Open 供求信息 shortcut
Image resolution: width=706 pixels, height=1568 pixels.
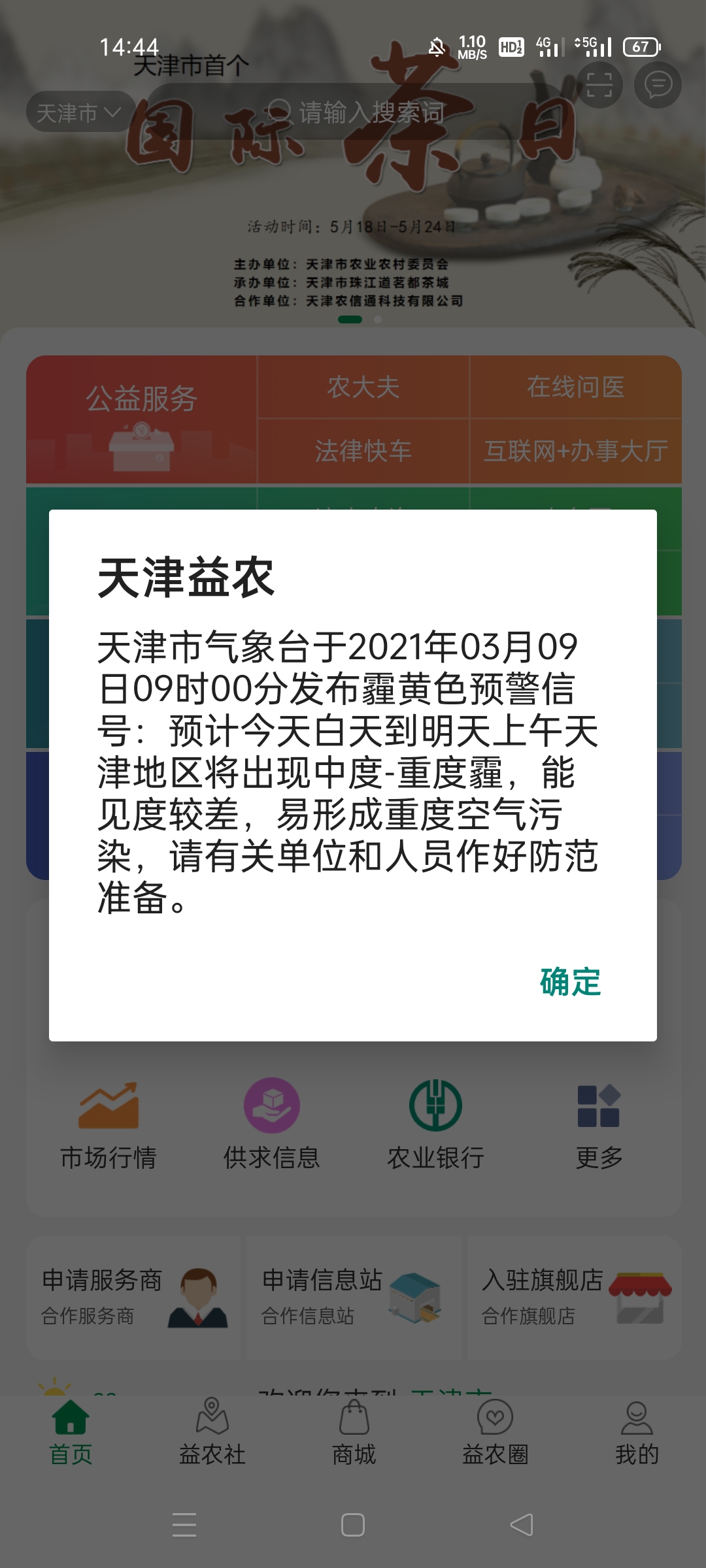[x=272, y=1126]
